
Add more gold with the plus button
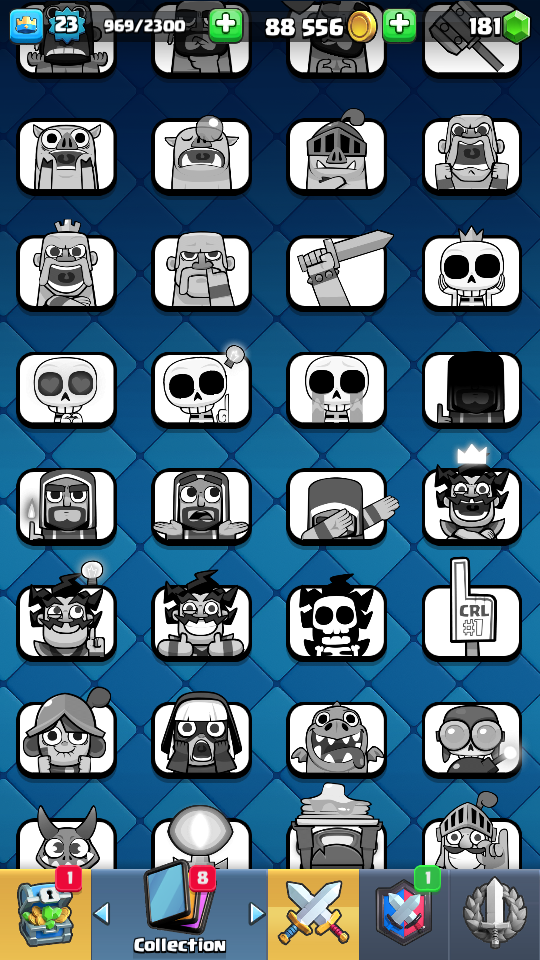pos(399,26)
